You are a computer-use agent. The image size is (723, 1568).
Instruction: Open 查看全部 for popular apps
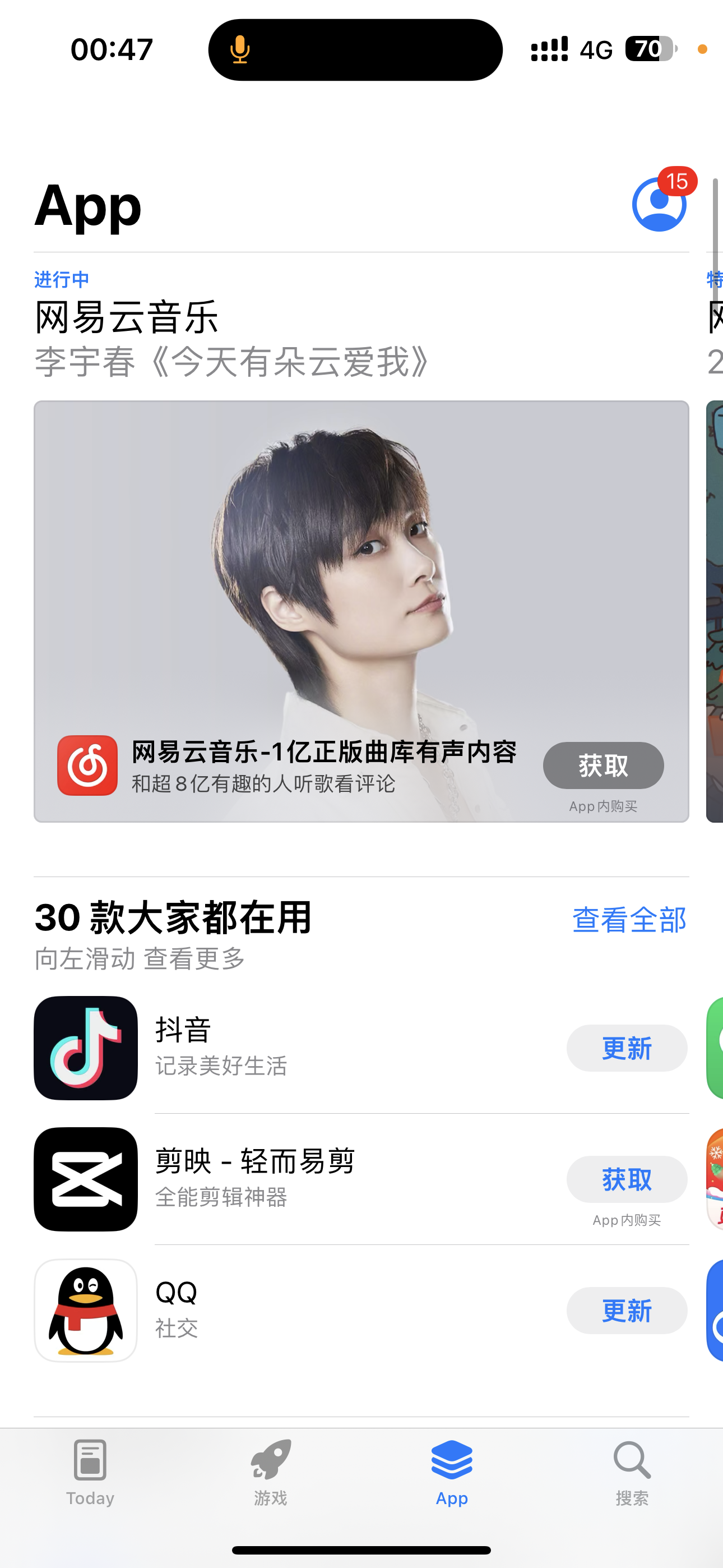tap(629, 919)
